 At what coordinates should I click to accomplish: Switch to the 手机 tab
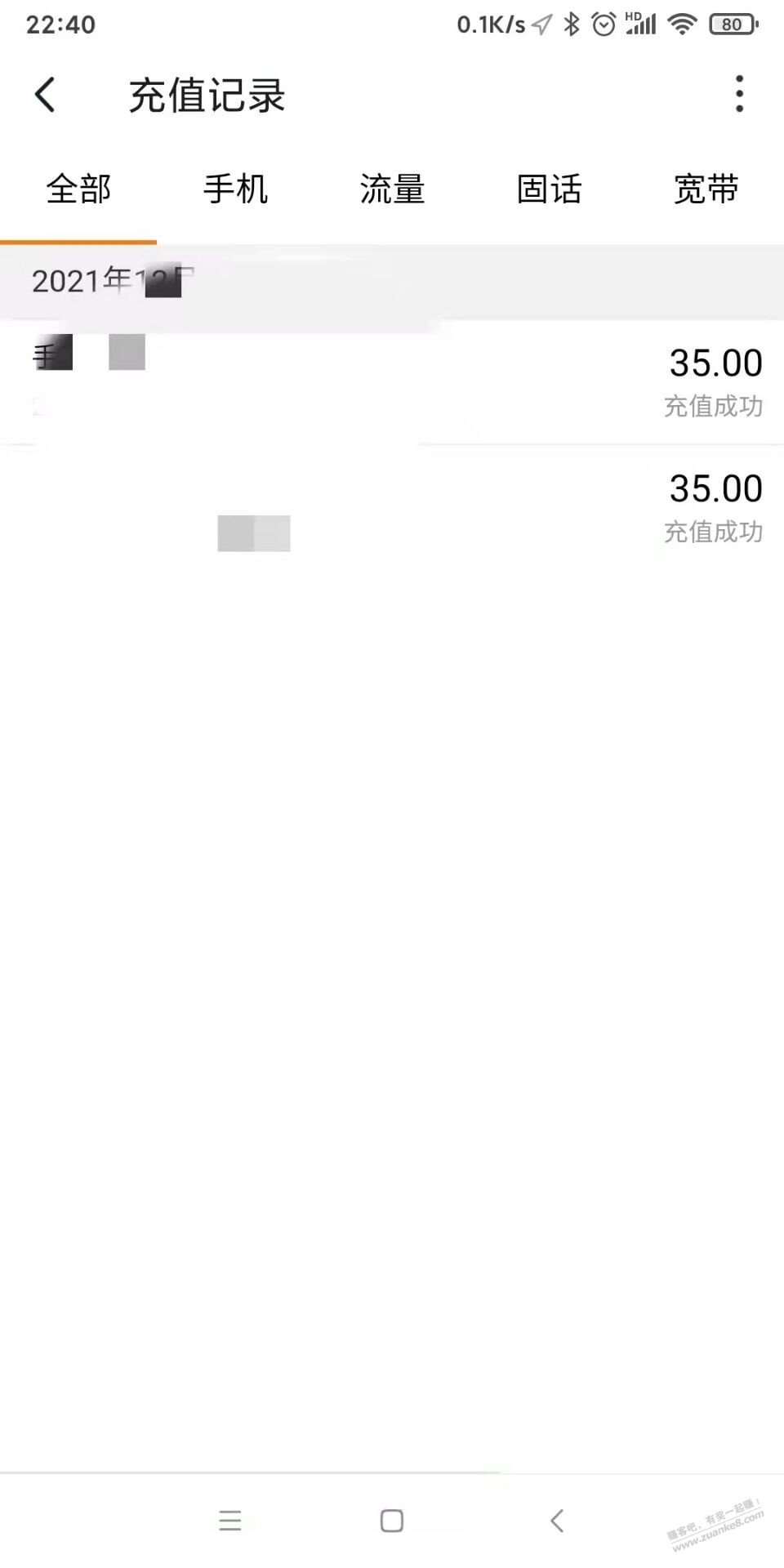(x=235, y=189)
